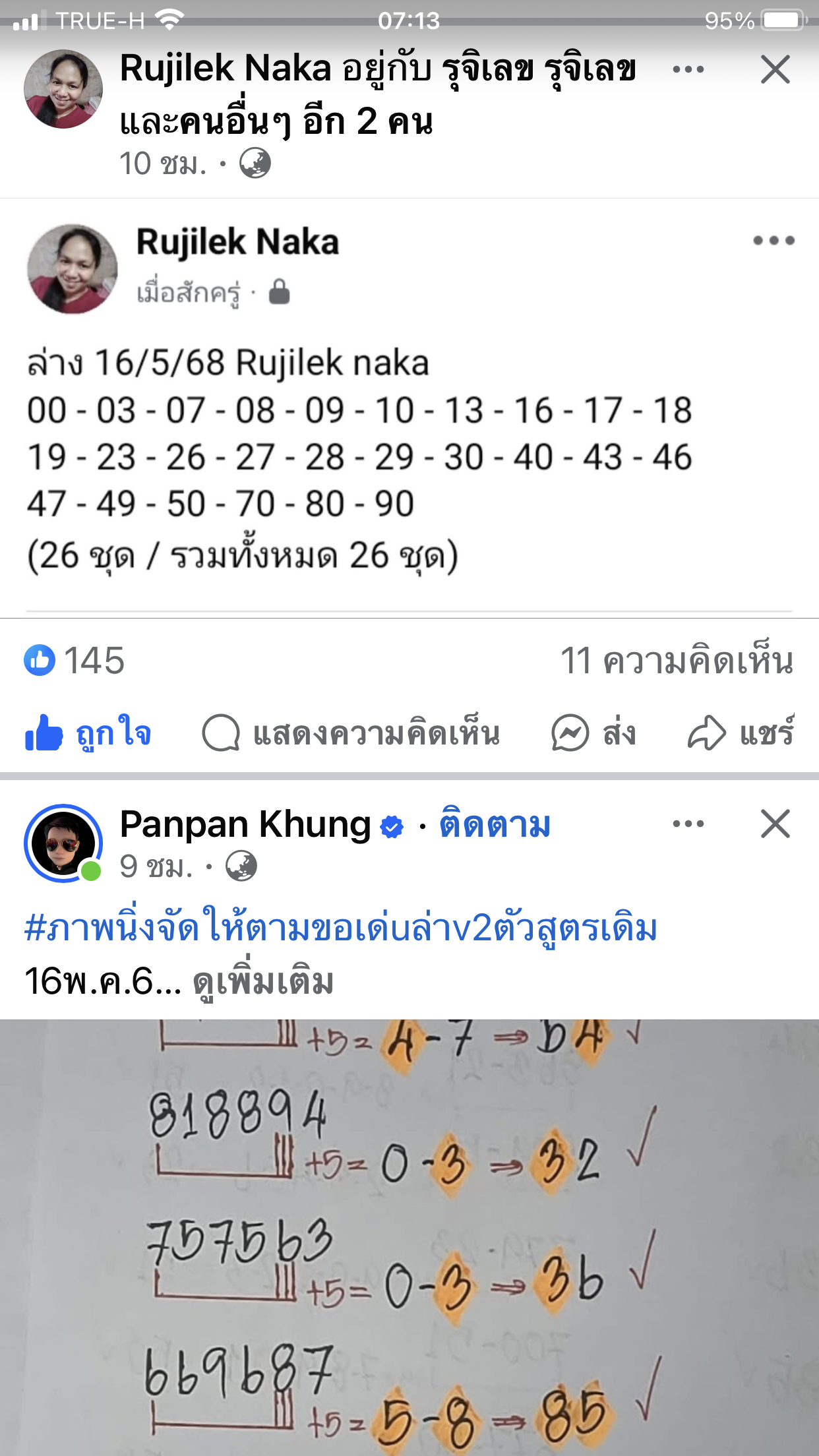Send the post via Messenger (ส่ง)
The height and width of the screenshot is (1456, 819).
pyautogui.click(x=593, y=733)
